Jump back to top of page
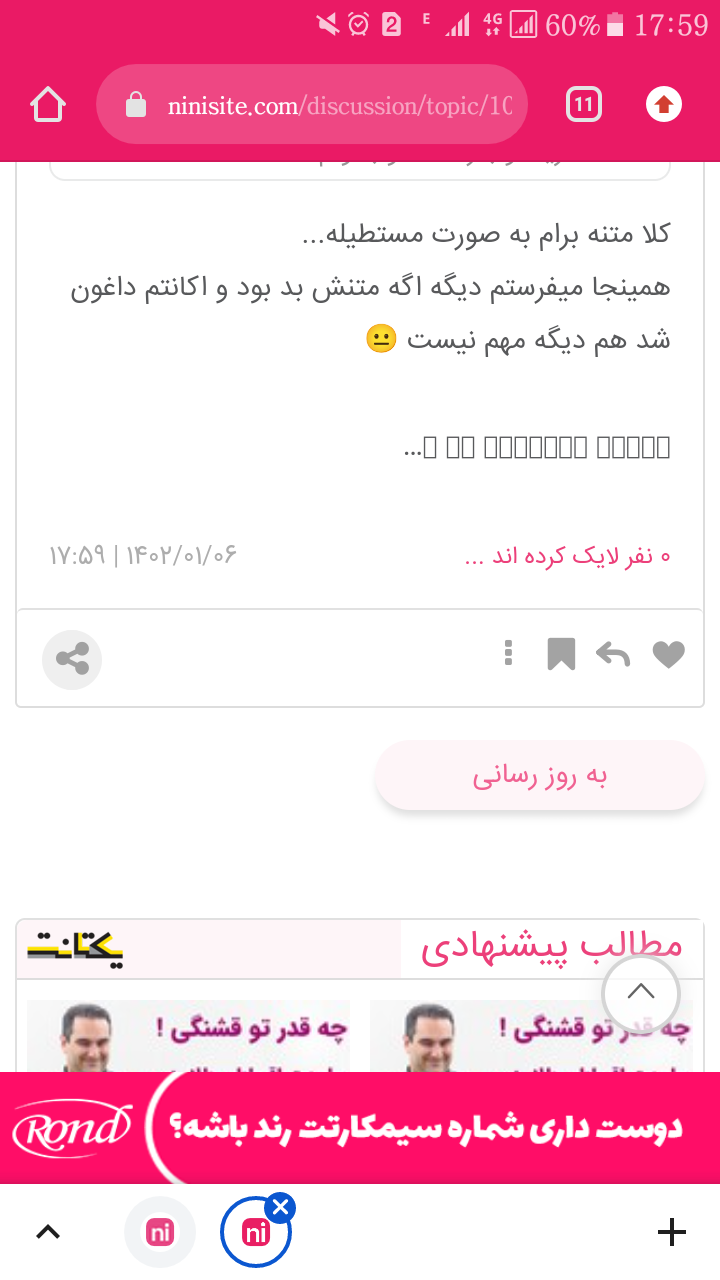 click(641, 993)
